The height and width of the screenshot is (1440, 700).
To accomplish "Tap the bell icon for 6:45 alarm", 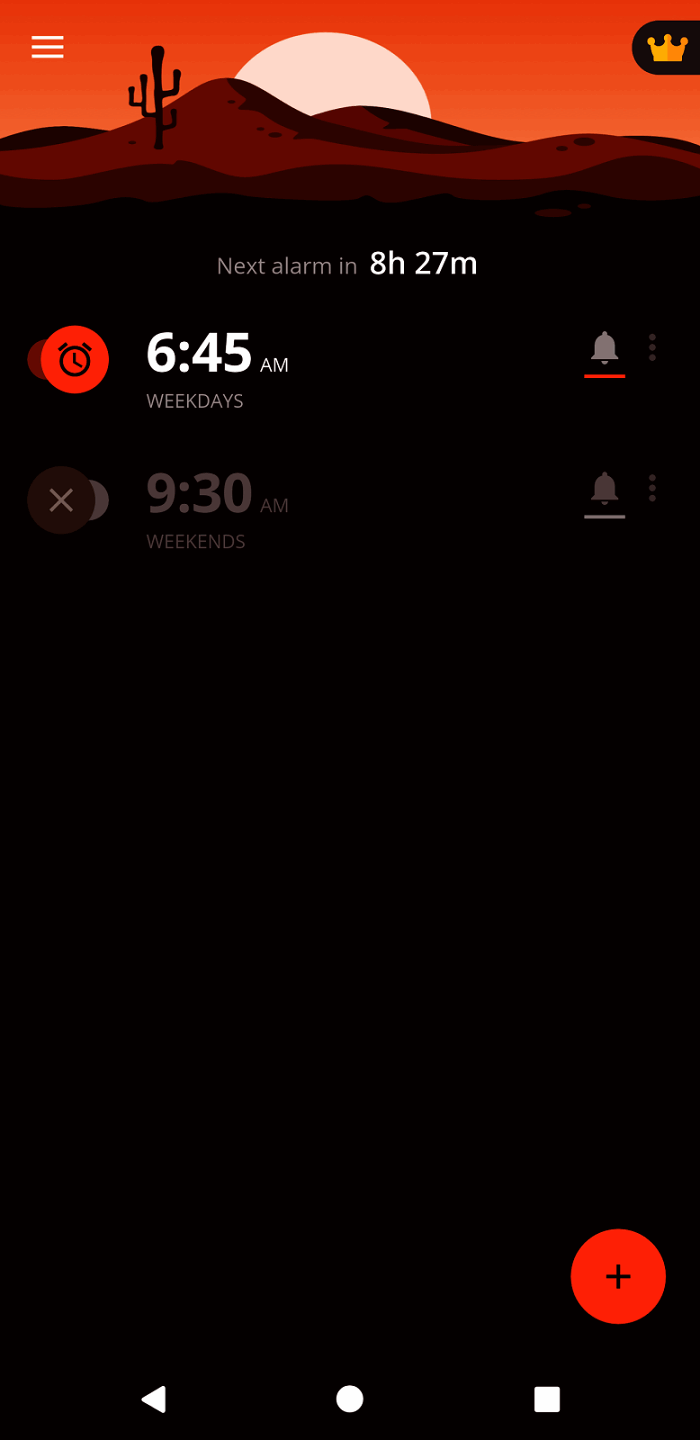I will (x=604, y=349).
